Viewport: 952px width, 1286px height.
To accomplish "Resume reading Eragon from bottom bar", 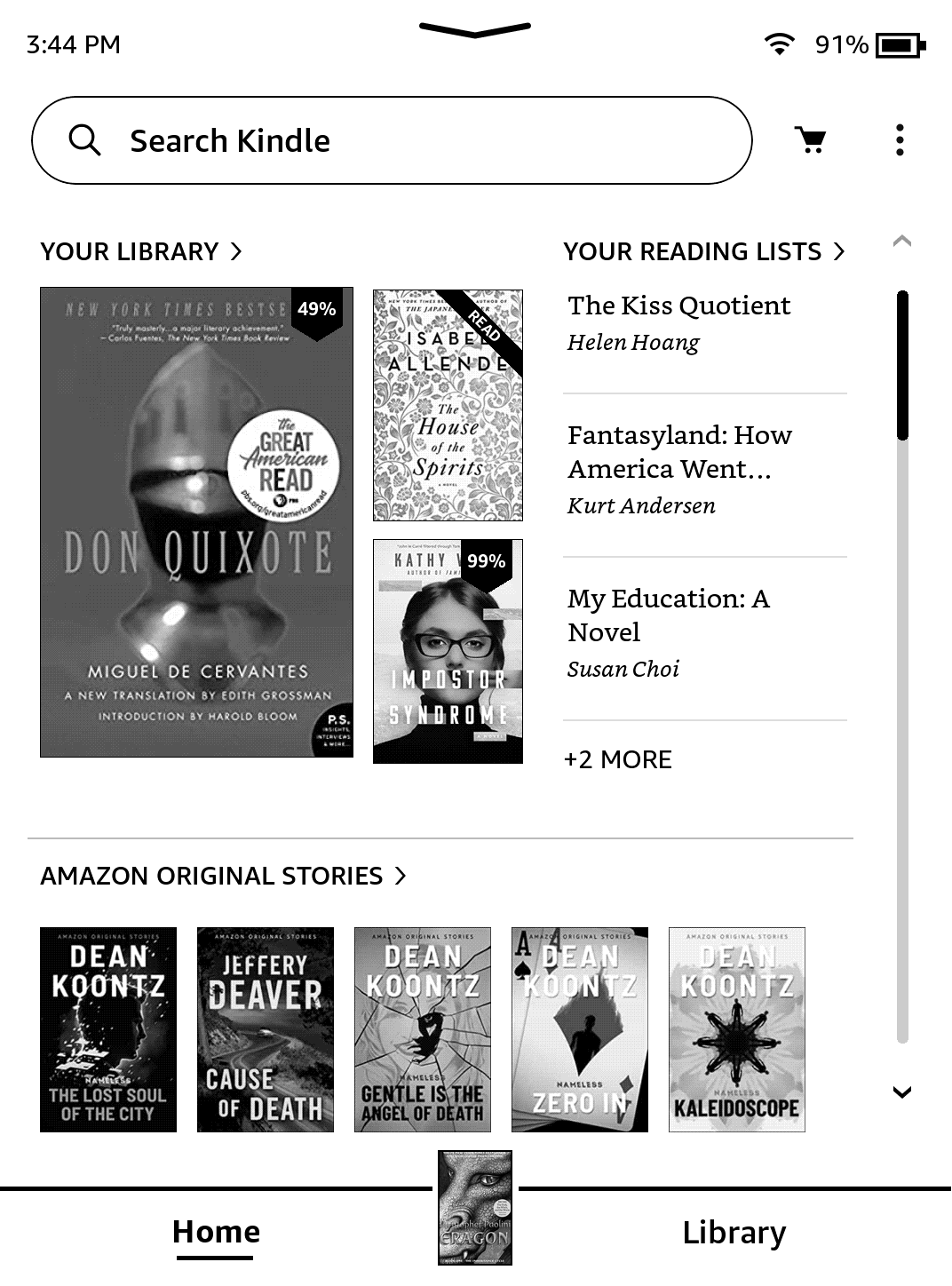I will [475, 1208].
